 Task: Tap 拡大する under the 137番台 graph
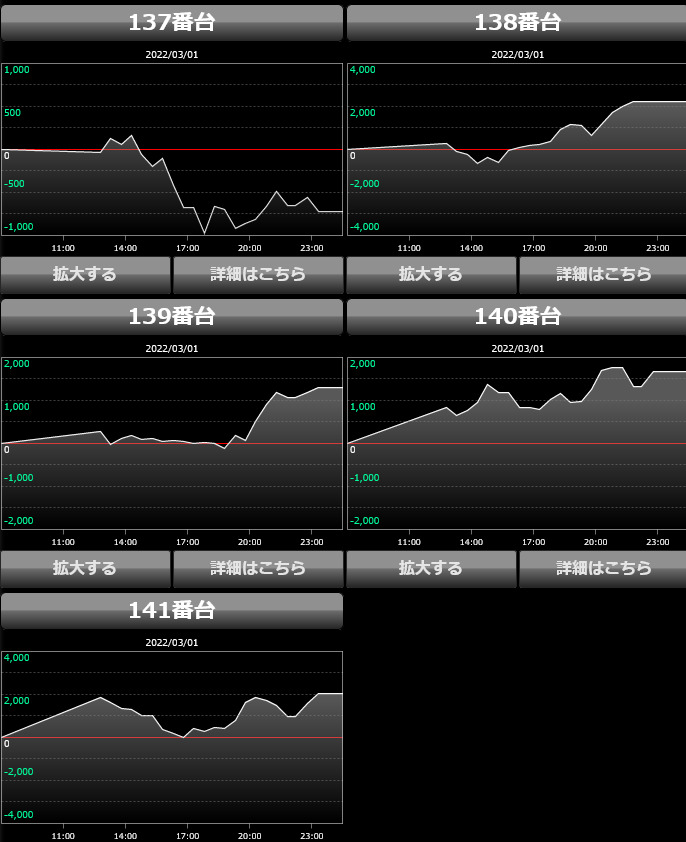pos(85,274)
